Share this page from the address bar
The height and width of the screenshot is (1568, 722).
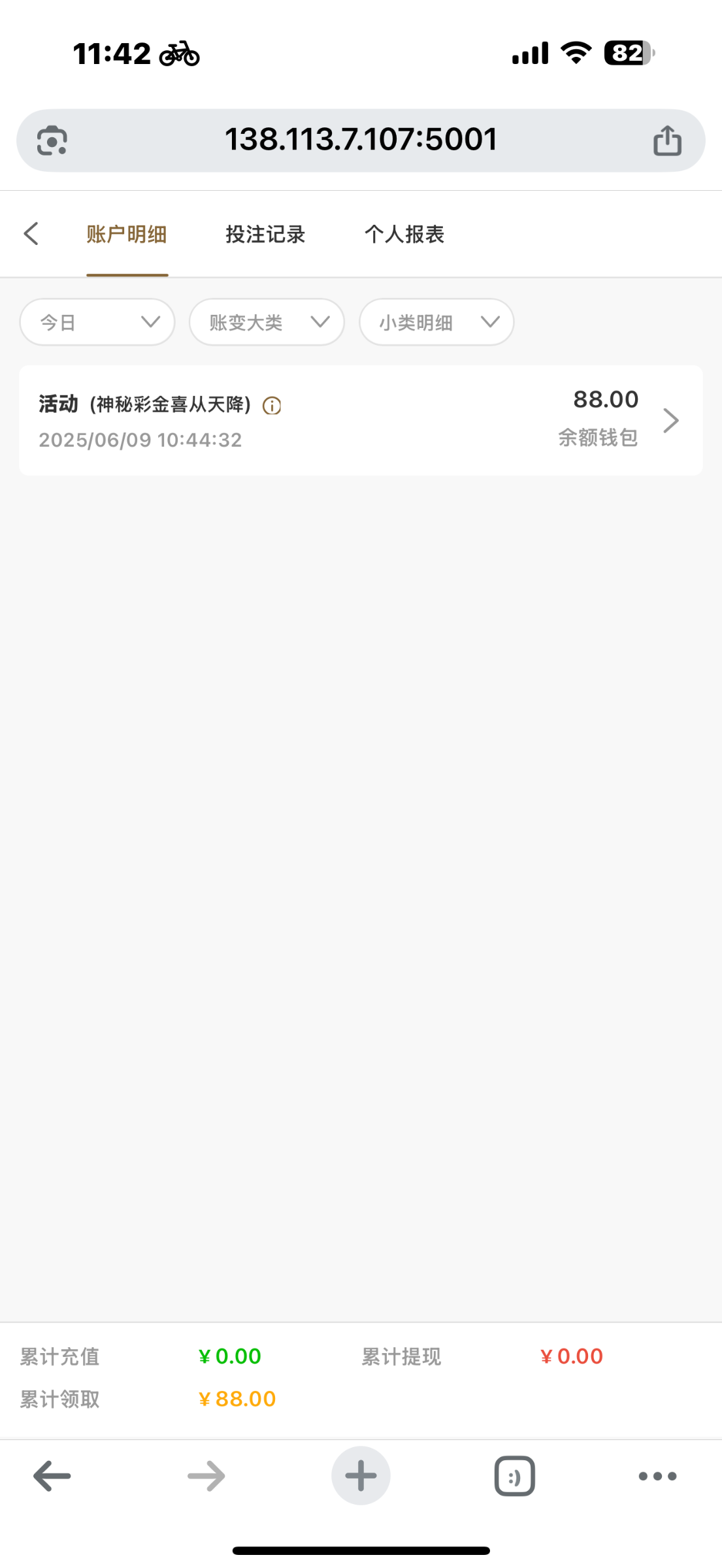pos(667,140)
